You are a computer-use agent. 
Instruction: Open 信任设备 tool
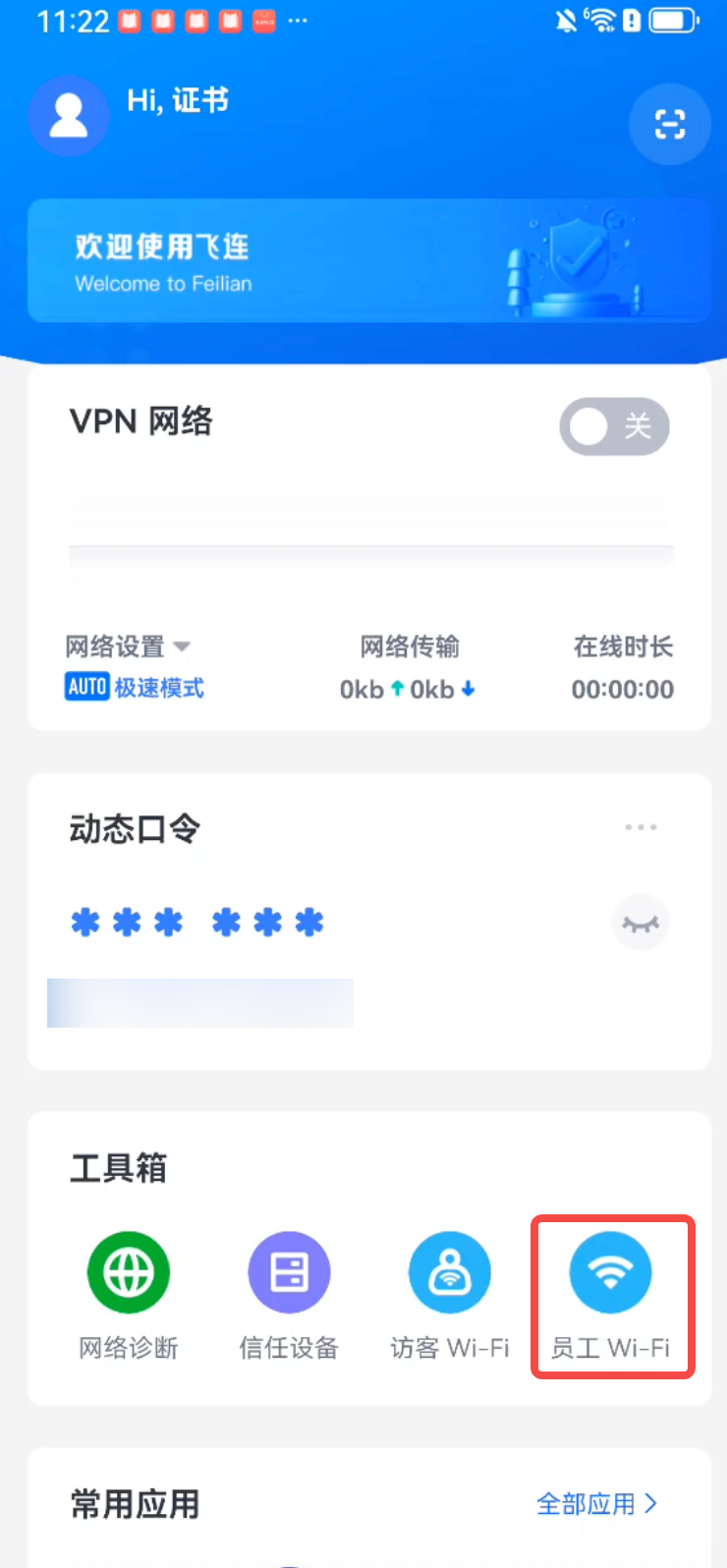click(289, 1273)
